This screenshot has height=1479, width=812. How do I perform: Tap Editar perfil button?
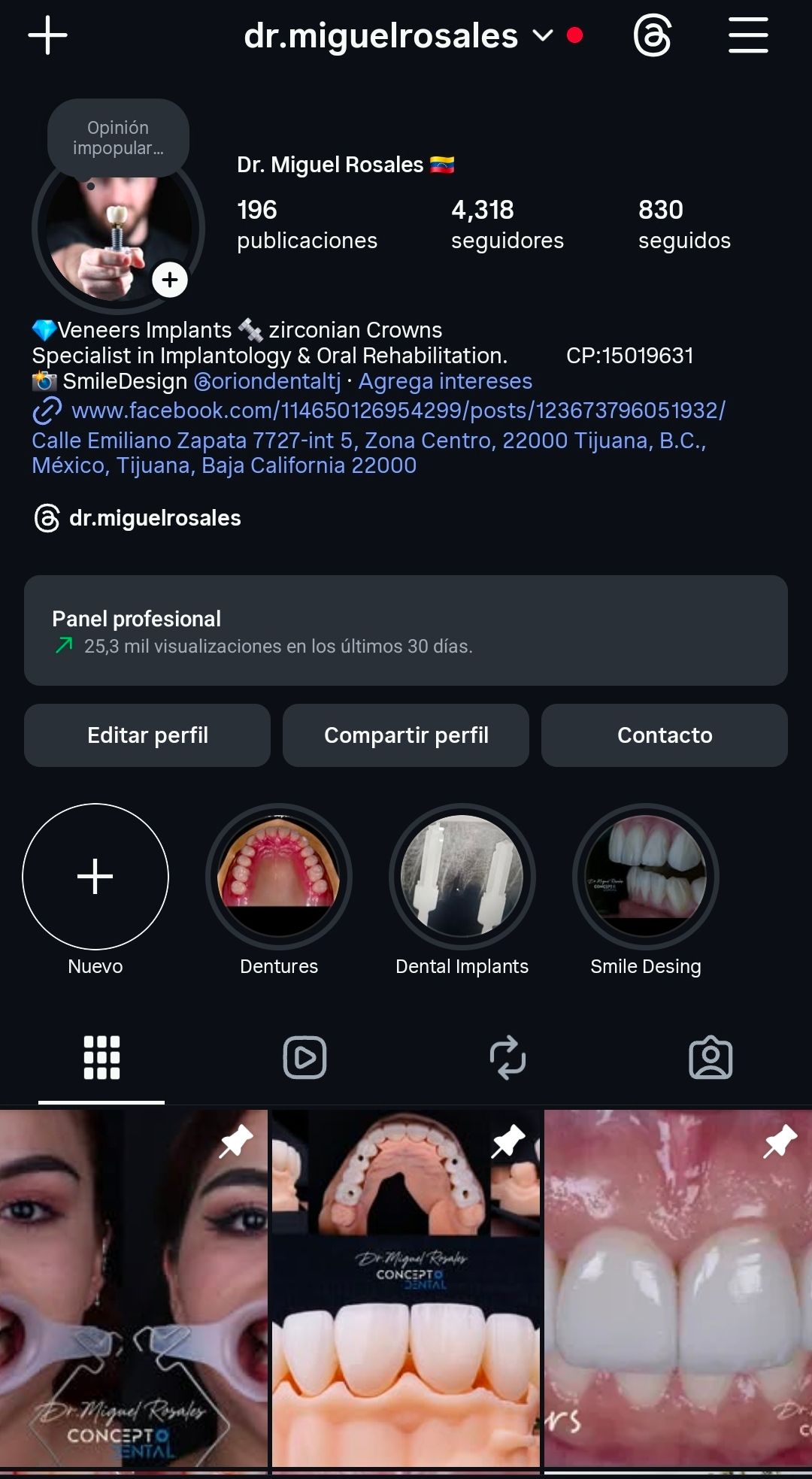[x=147, y=735]
